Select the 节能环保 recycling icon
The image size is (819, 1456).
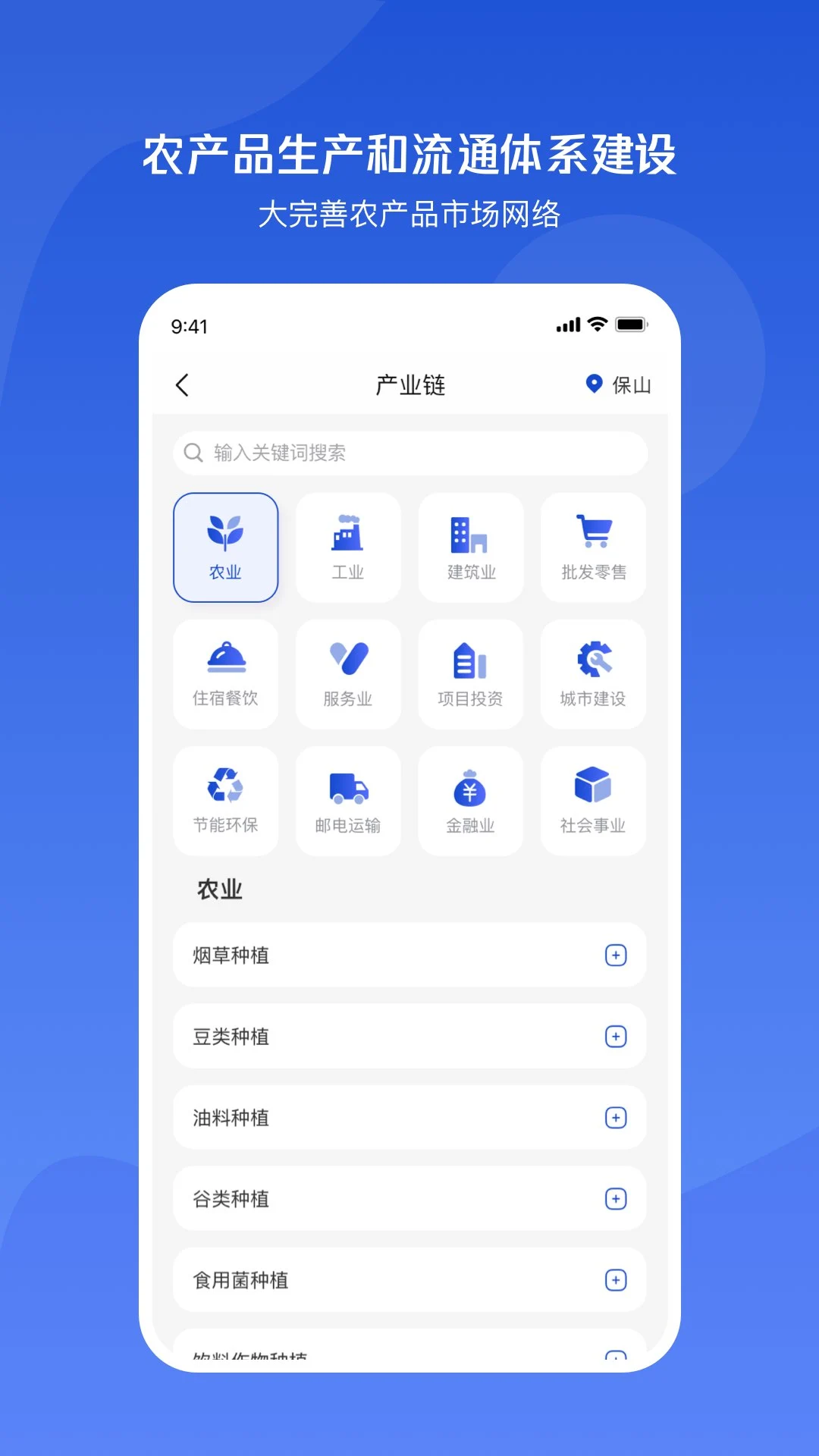(225, 799)
